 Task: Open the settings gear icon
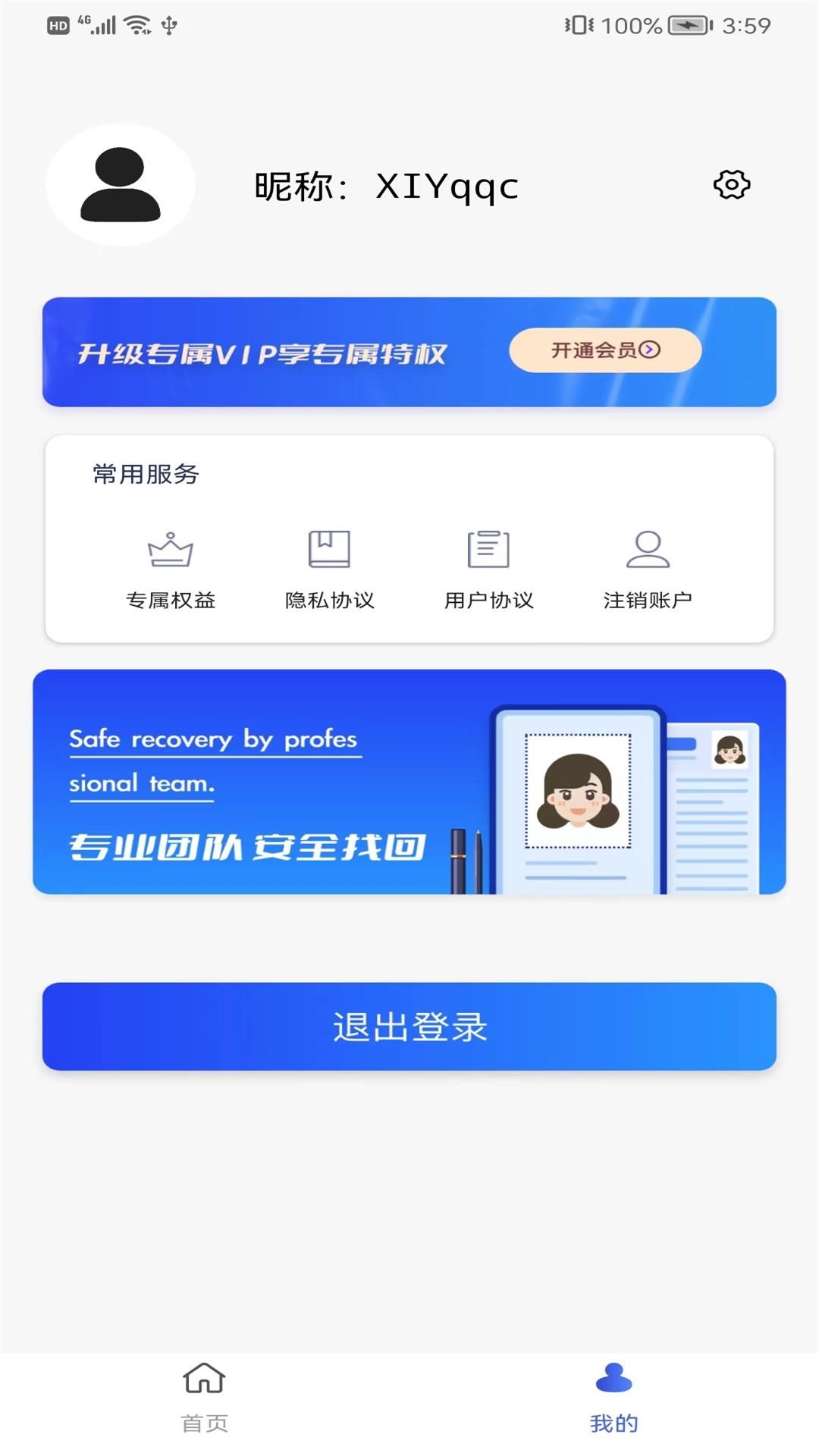(x=730, y=184)
